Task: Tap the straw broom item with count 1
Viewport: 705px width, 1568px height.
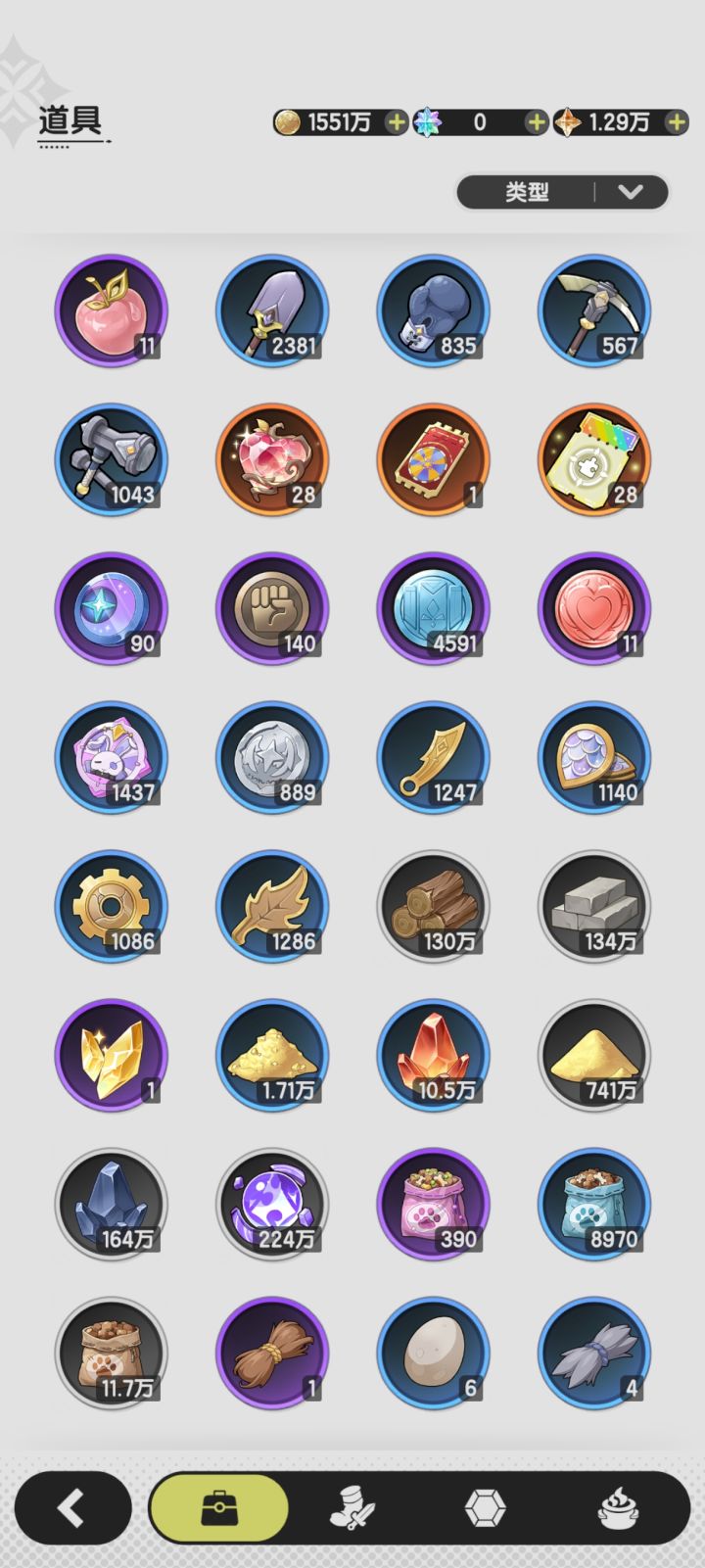Action: point(272,1354)
